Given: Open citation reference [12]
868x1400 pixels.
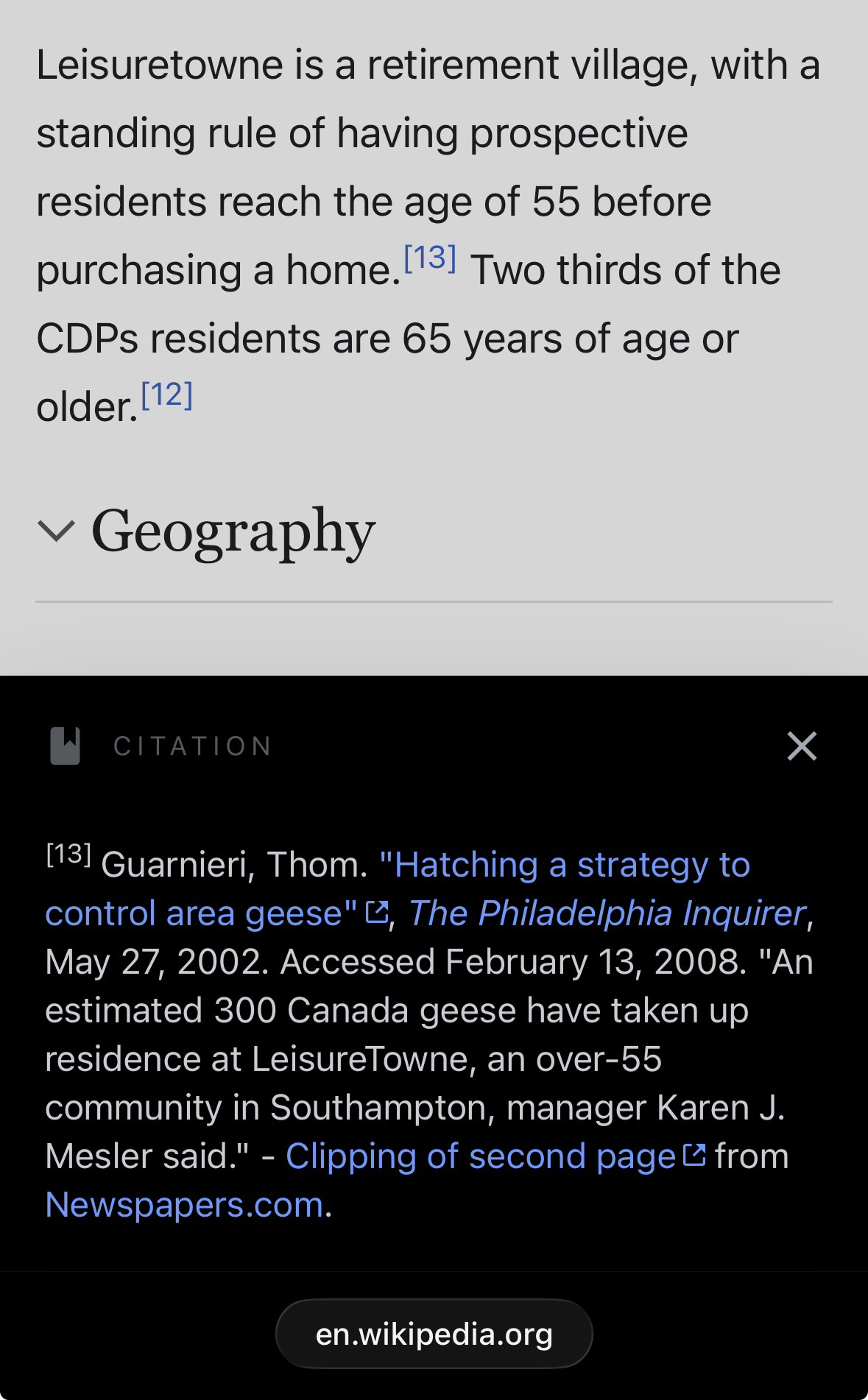Looking at the screenshot, I should [166, 395].
